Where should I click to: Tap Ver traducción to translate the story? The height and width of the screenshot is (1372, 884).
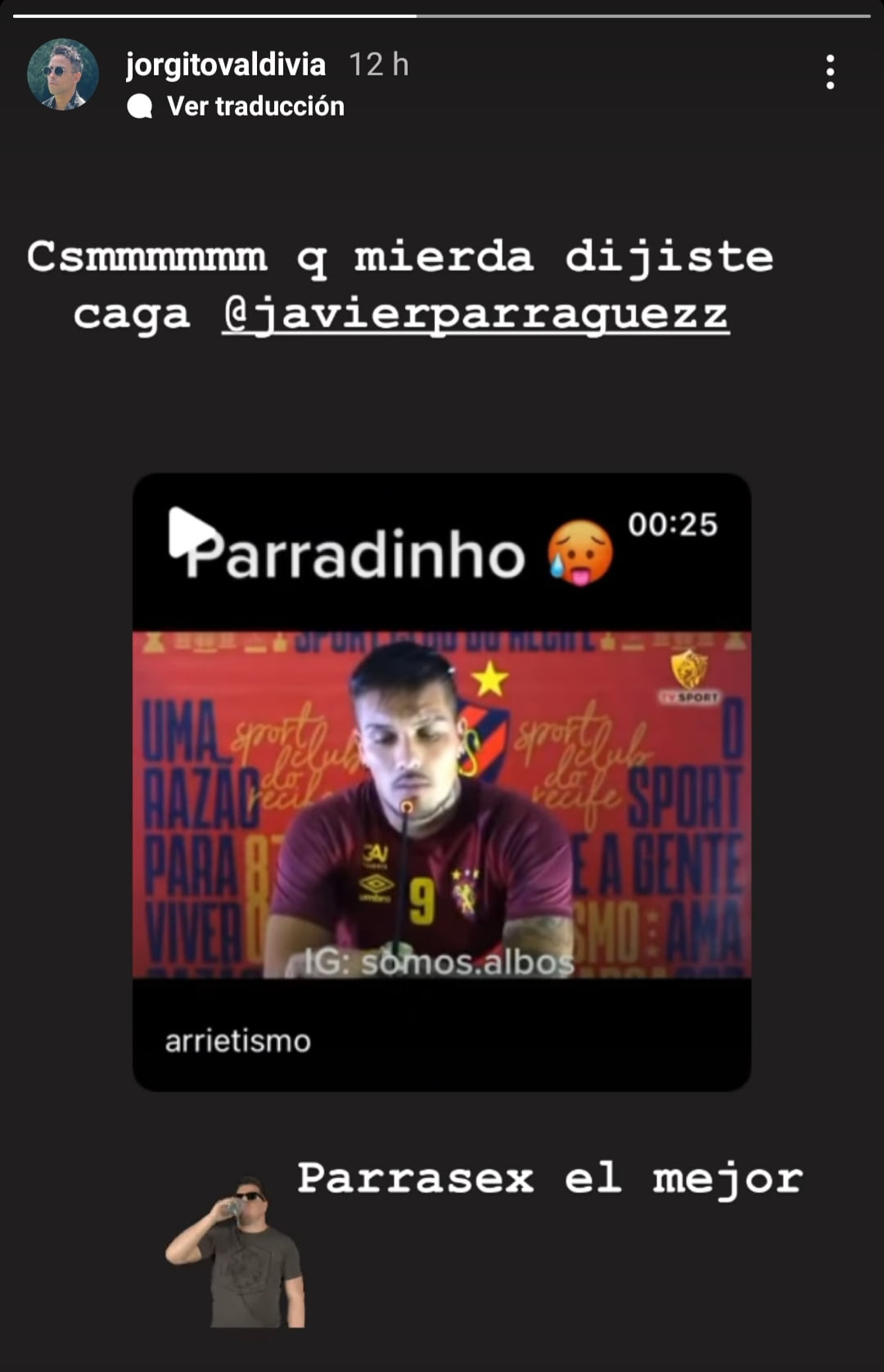(255, 106)
